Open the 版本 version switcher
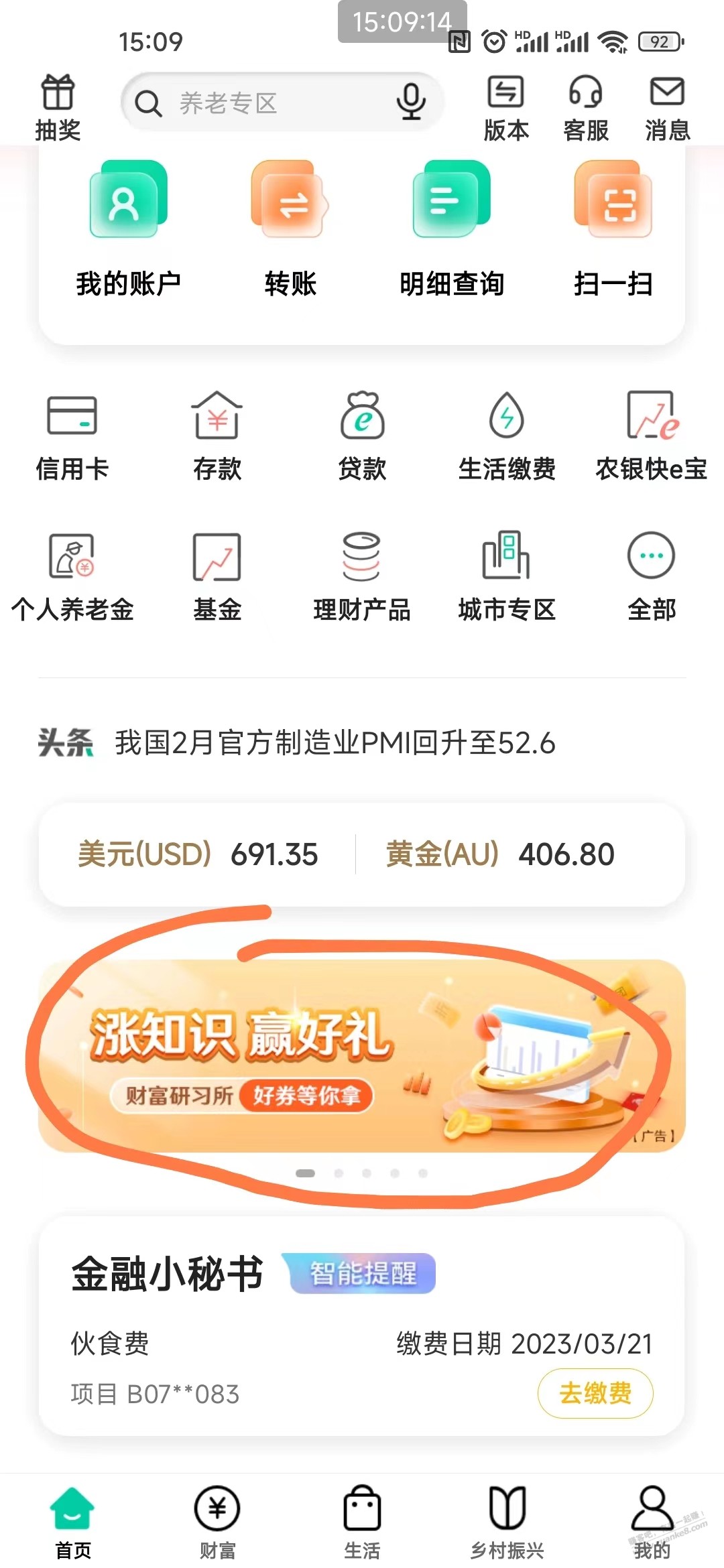This screenshot has width=724, height=1568. (506, 107)
